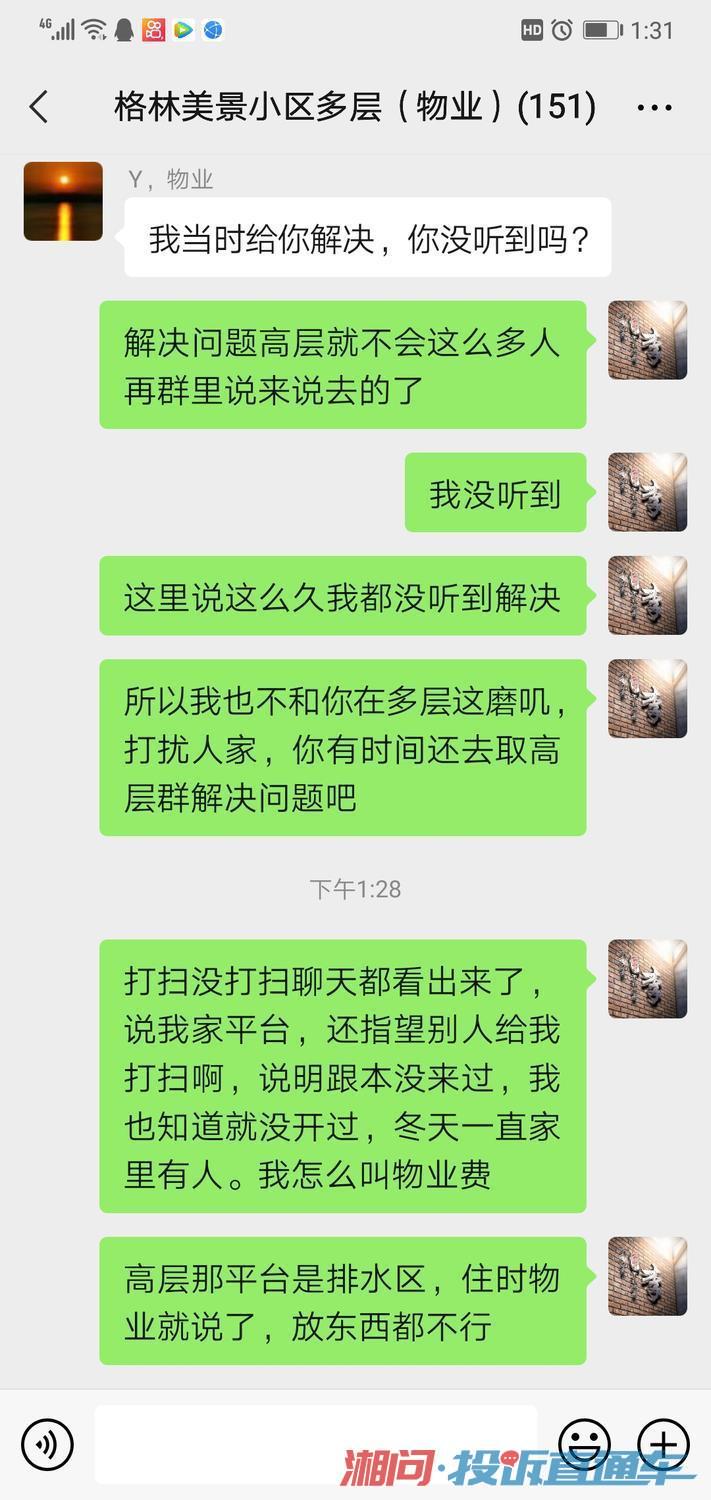
Task: Open the plus attachments menu
Action: pyautogui.click(x=664, y=1445)
